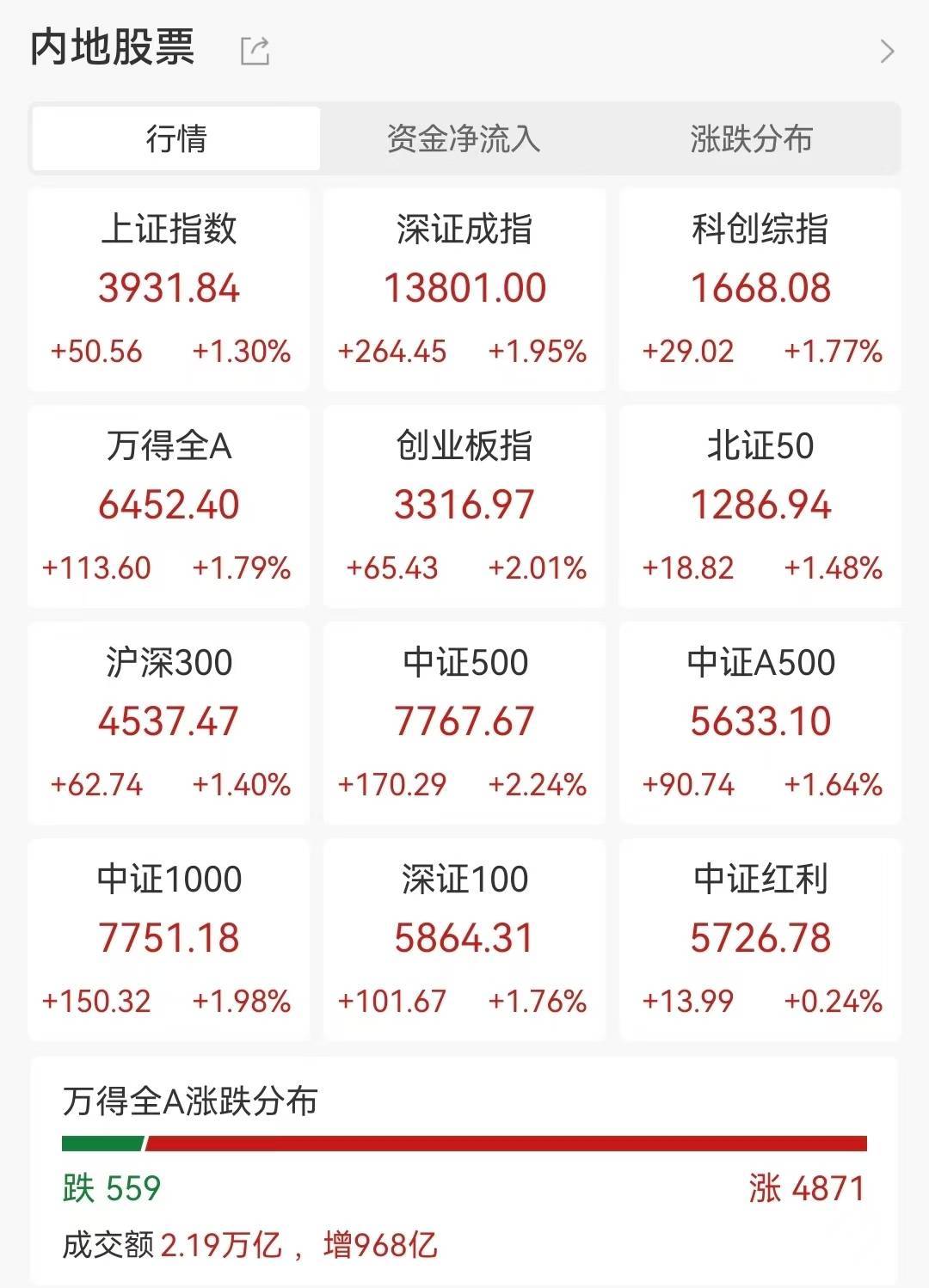Open 创业板指 index details
This screenshot has width=929, height=1288.
(464, 506)
